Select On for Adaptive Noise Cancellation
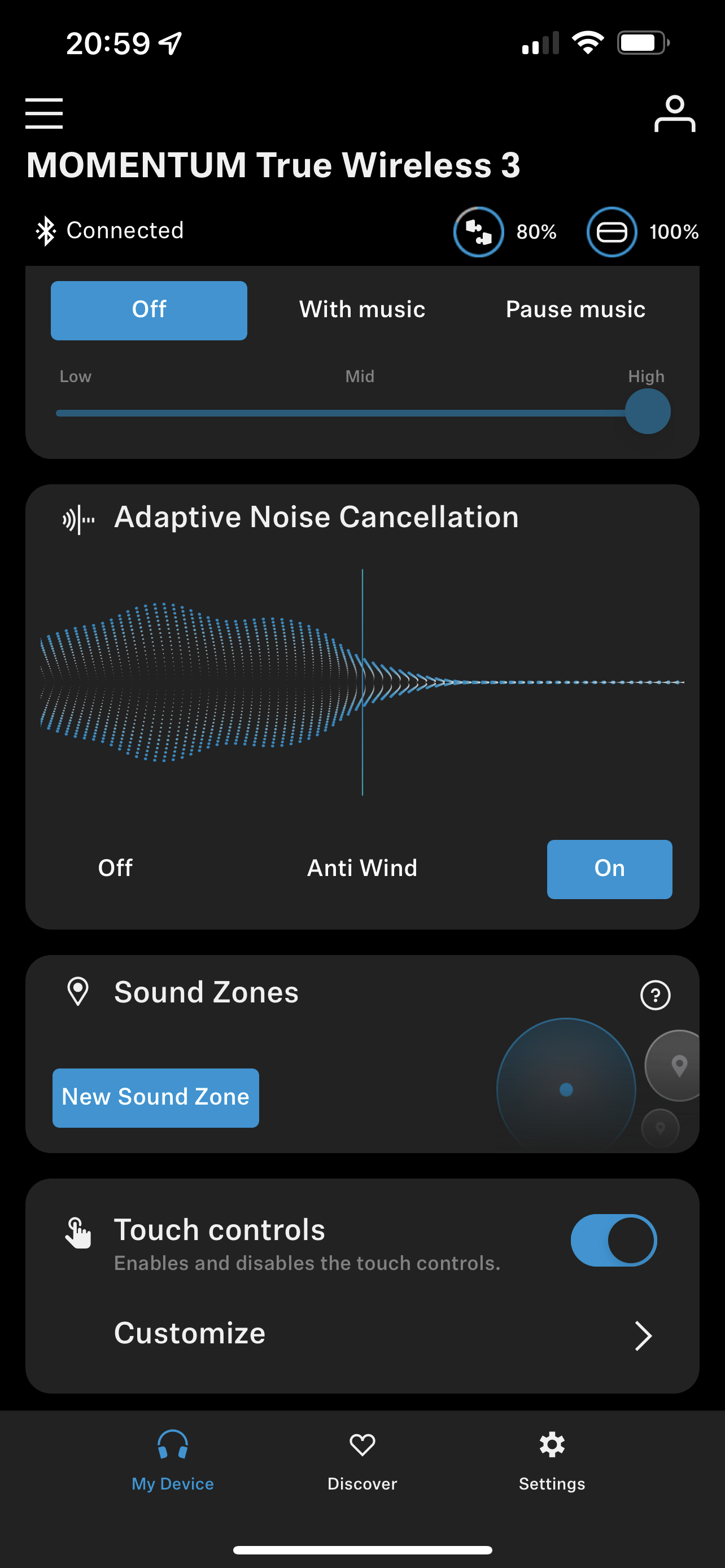 coord(609,869)
